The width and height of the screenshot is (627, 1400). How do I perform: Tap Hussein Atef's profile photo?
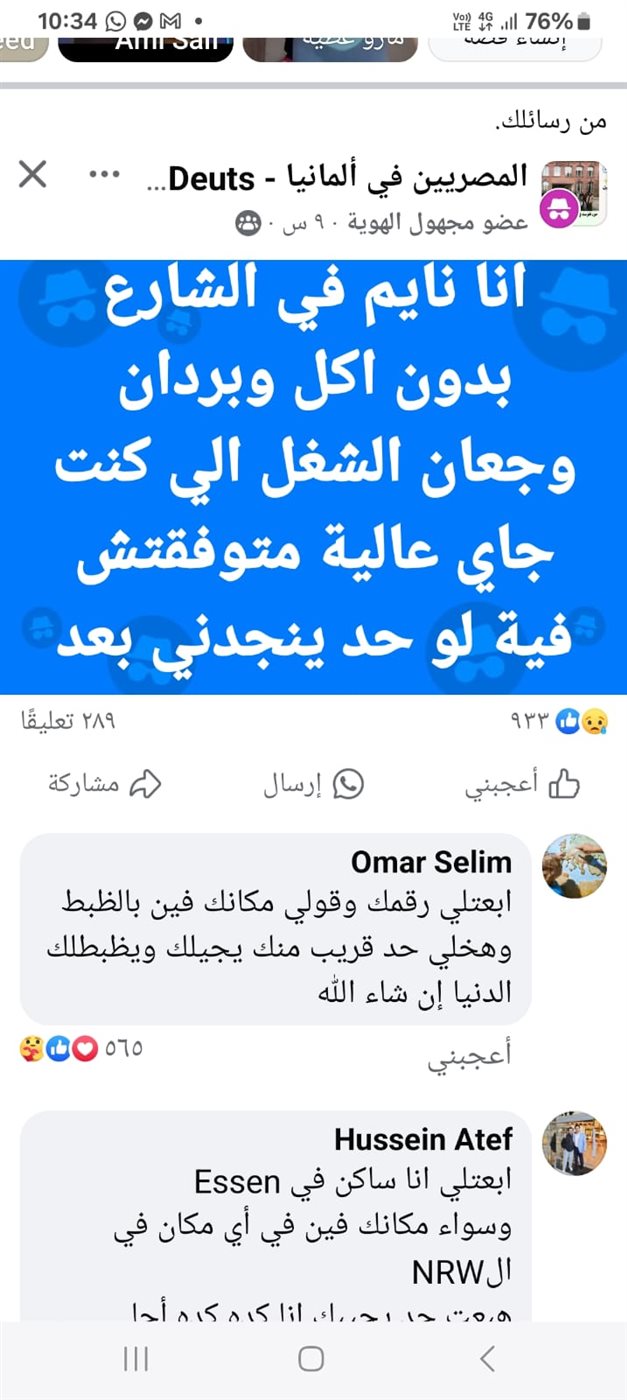pos(574,1142)
